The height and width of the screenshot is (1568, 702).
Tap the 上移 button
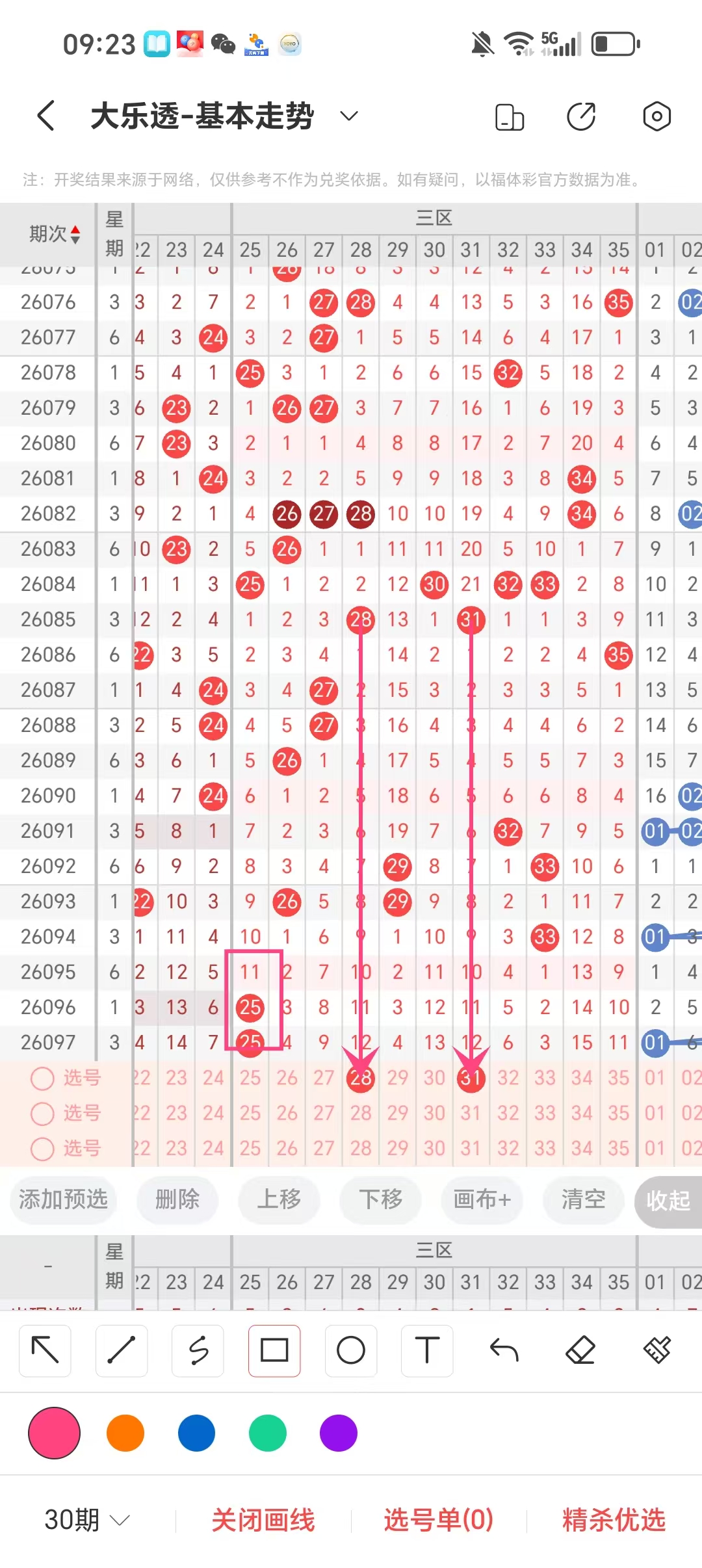tap(279, 1199)
